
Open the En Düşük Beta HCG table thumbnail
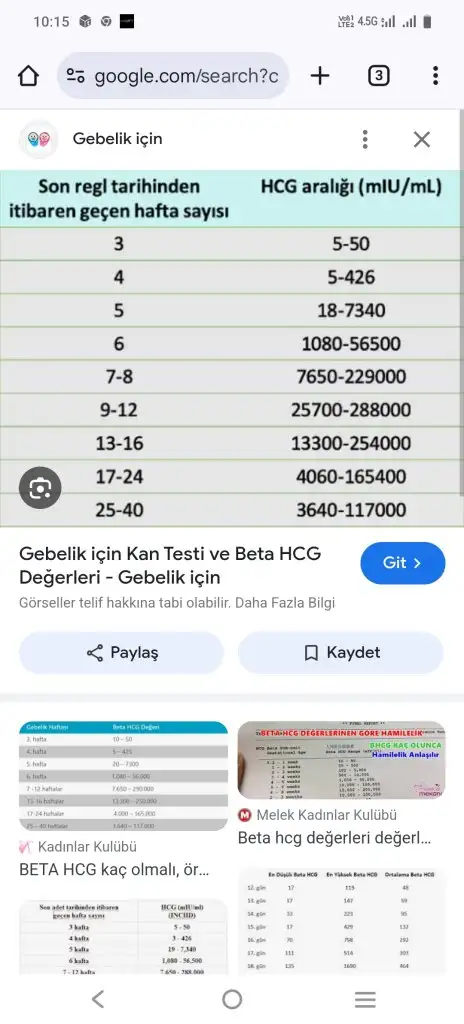pyautogui.click(x=342, y=921)
